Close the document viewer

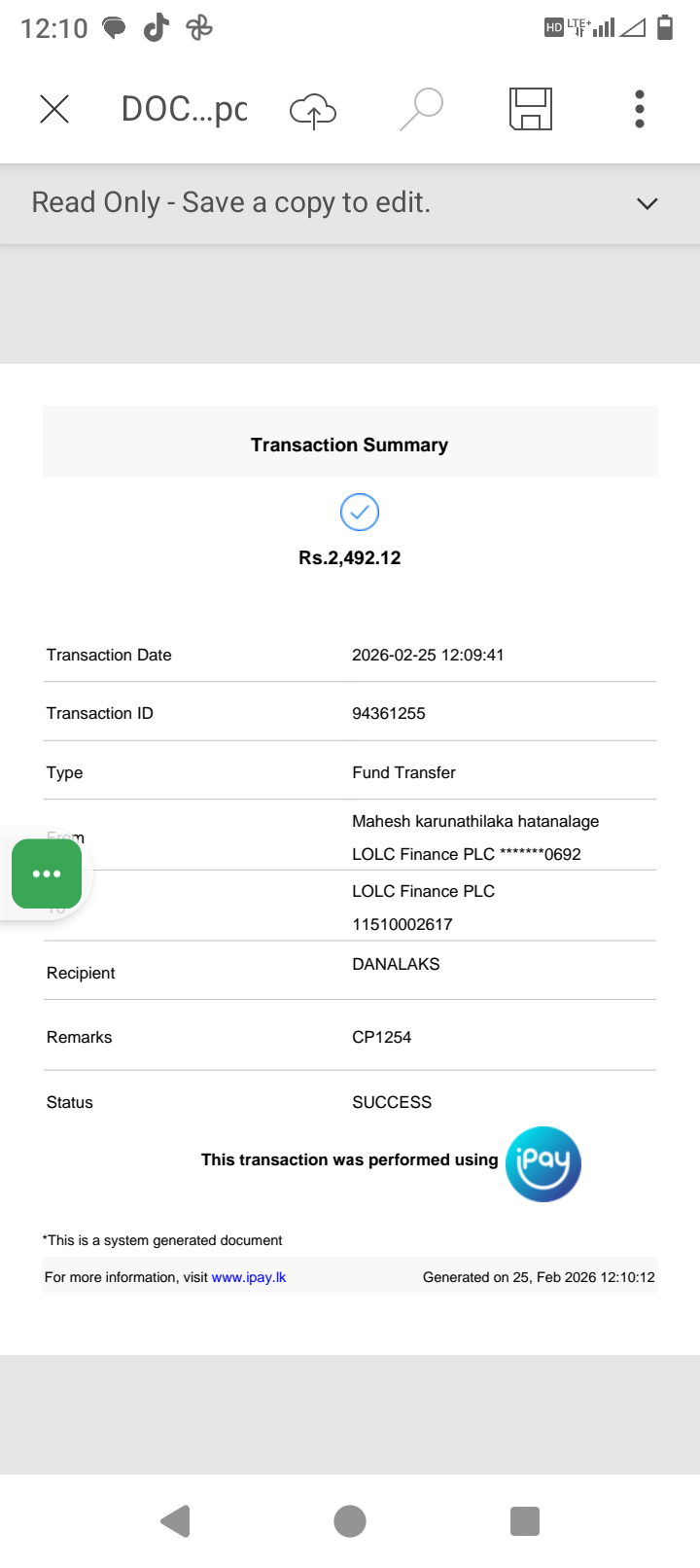tap(54, 109)
